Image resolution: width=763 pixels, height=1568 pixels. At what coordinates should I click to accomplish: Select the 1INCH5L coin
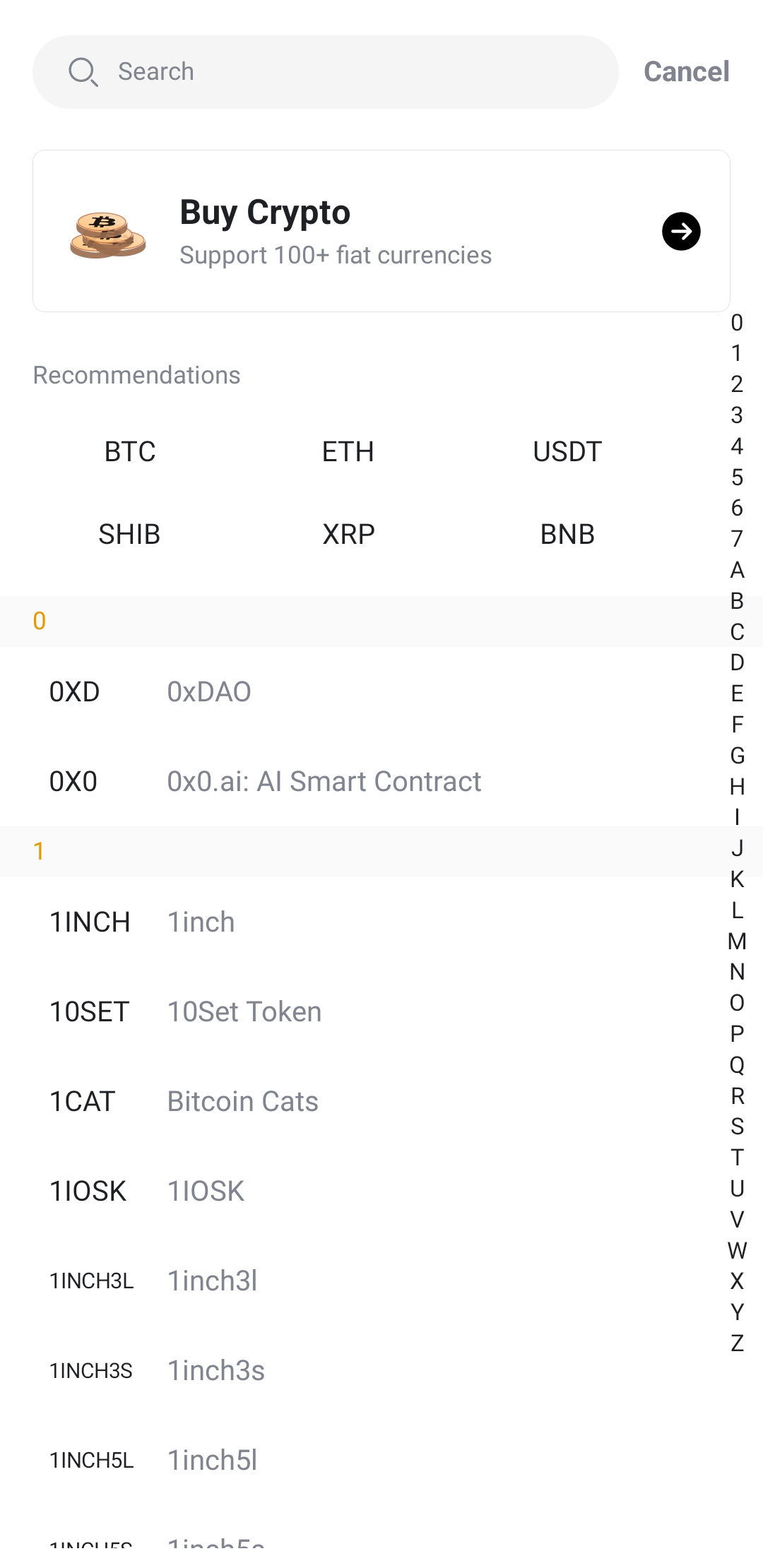[x=360, y=1461]
